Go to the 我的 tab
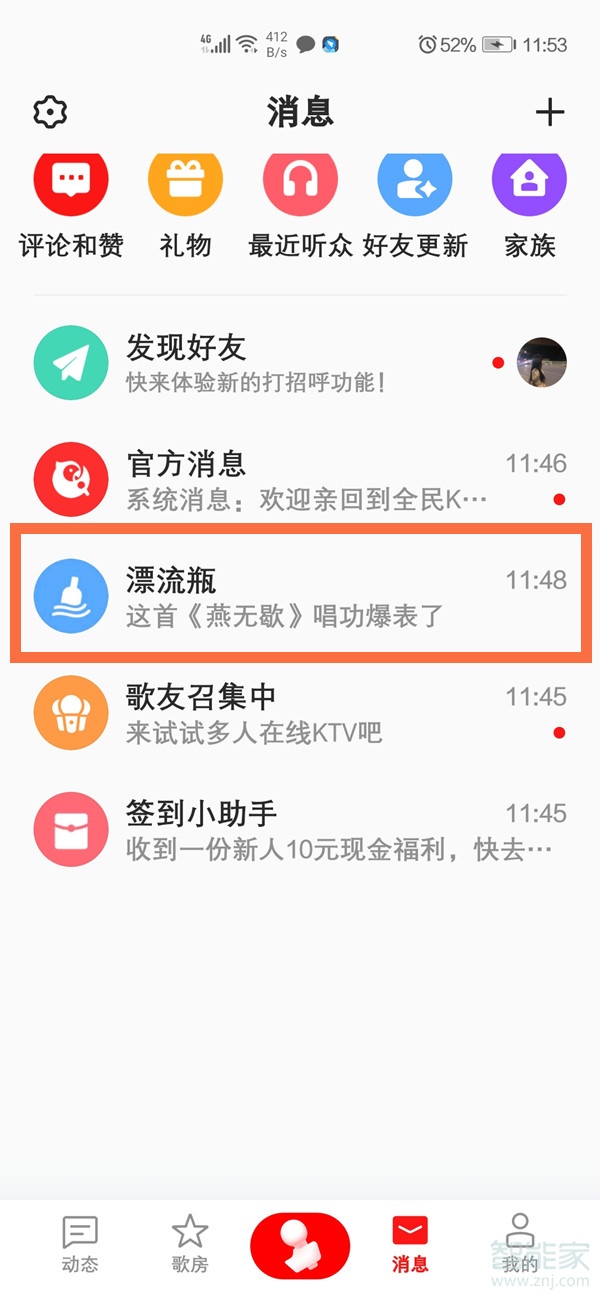Viewport: 600px width, 1300px height. point(519,1244)
